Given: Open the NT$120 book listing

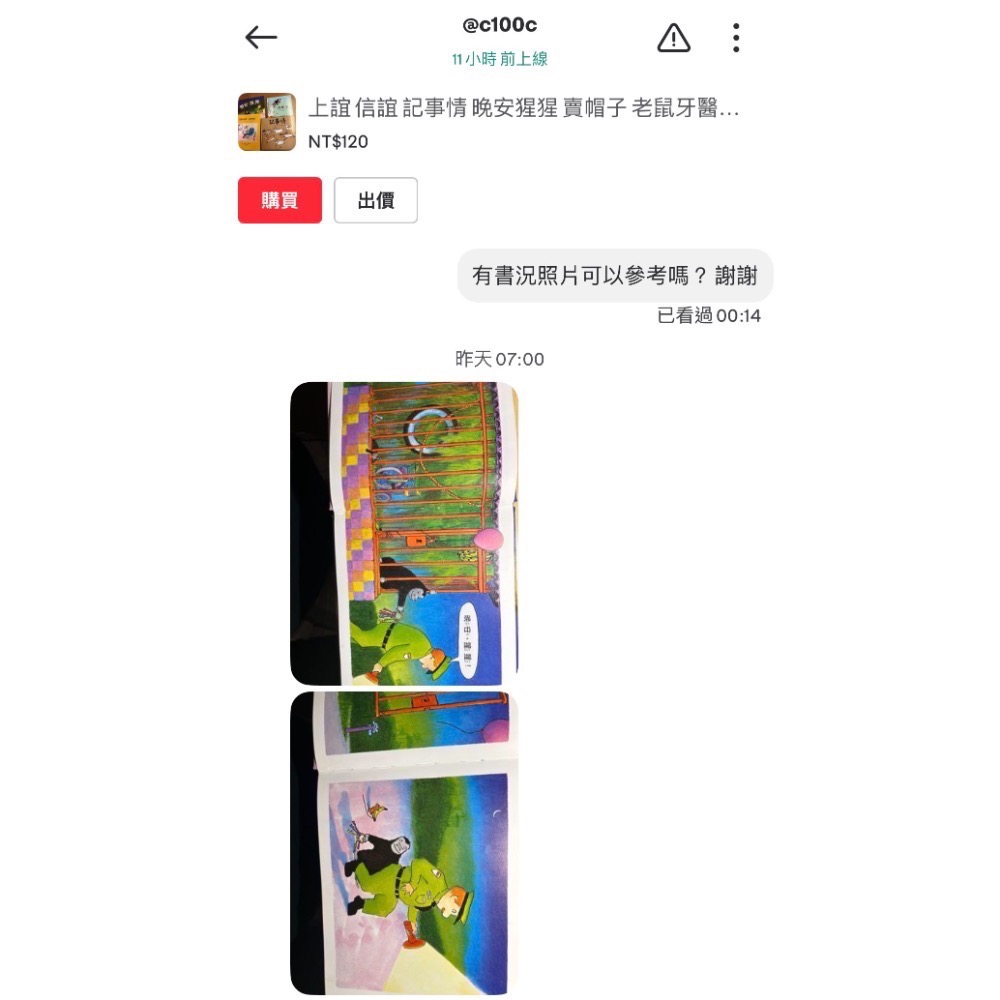Looking at the screenshot, I should (490, 122).
